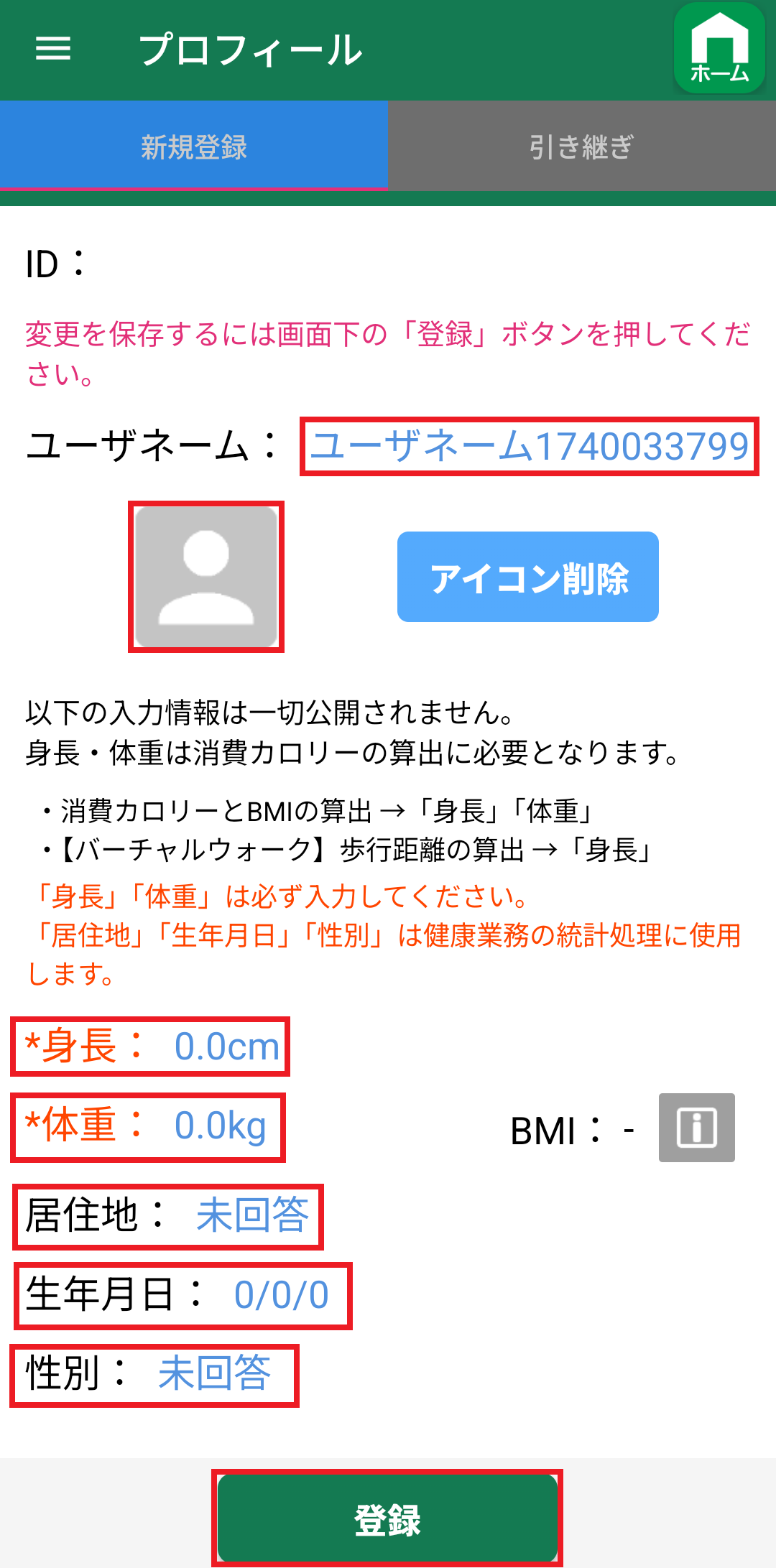Choose the 居住地 residence
This screenshot has height=1568, width=776.
tap(168, 1217)
